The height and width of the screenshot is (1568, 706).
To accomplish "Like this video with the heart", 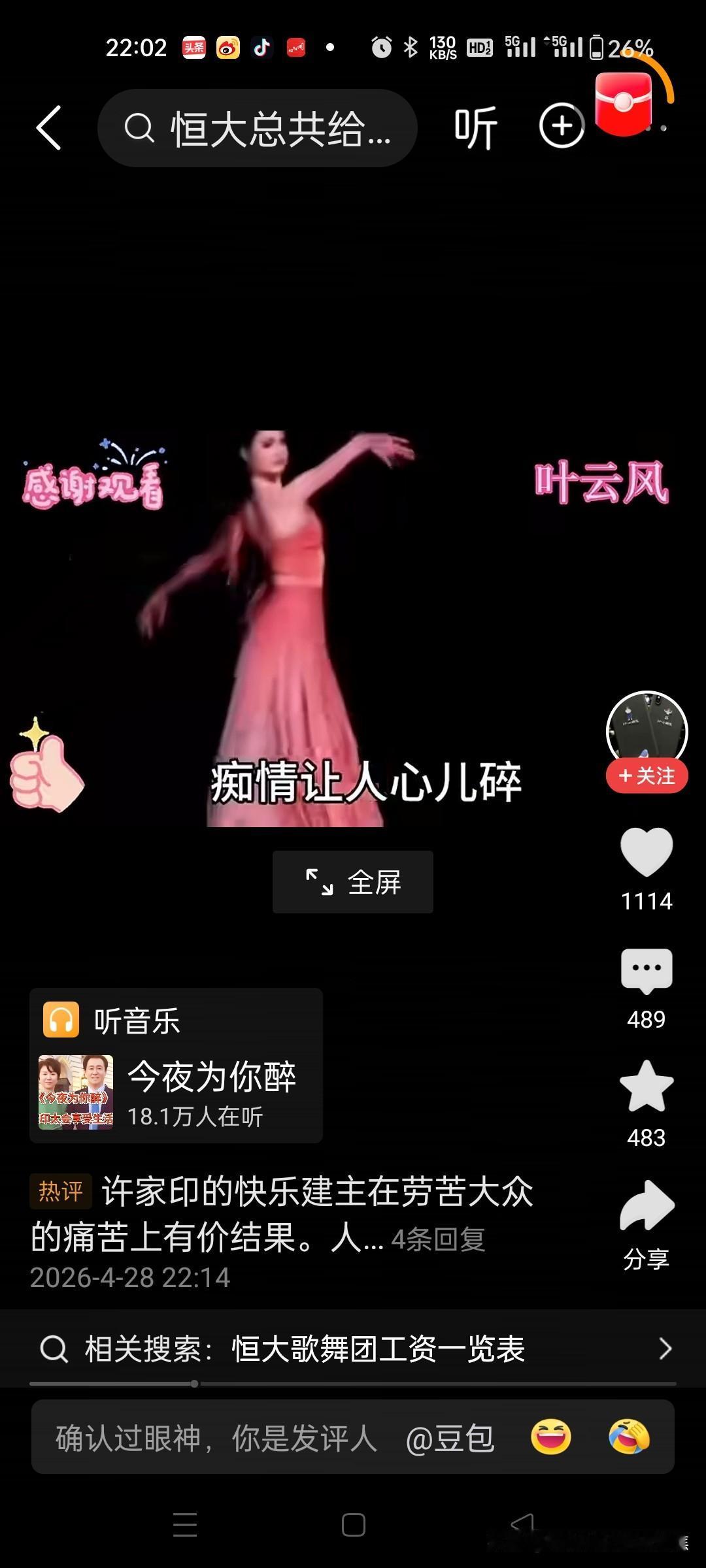I will click(x=647, y=852).
